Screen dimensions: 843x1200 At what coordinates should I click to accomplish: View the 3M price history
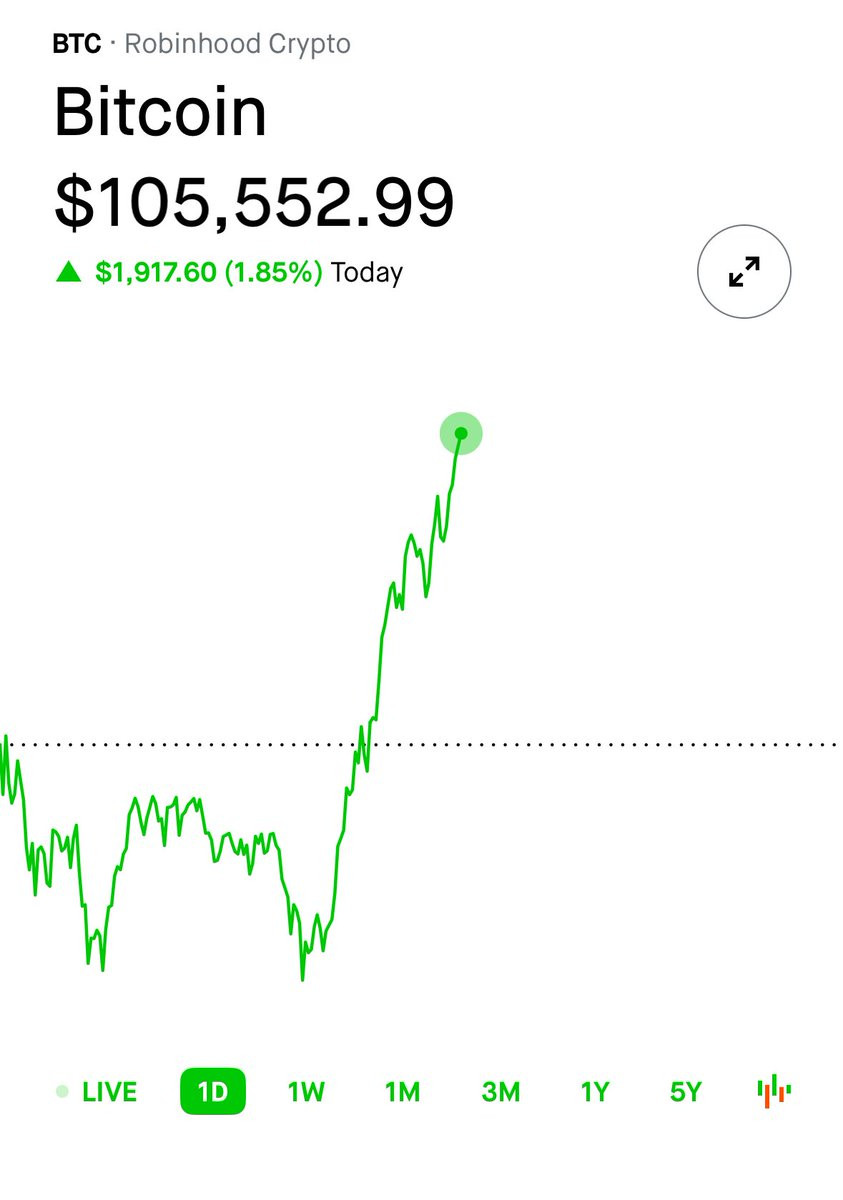coord(500,1092)
